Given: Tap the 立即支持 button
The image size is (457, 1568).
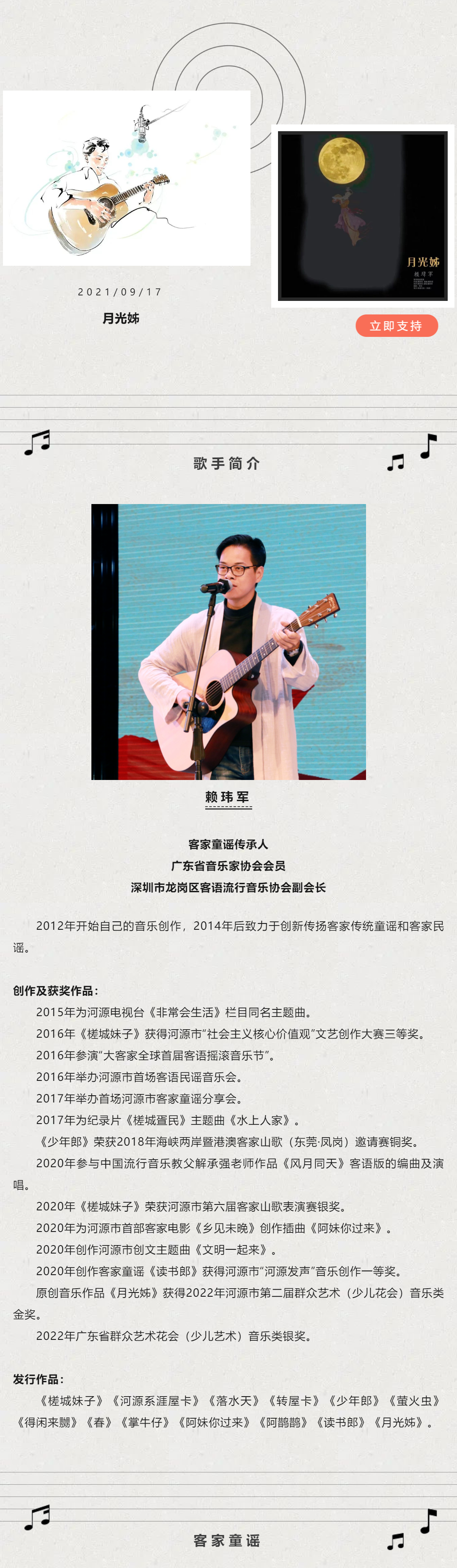Looking at the screenshot, I should click(x=396, y=325).
